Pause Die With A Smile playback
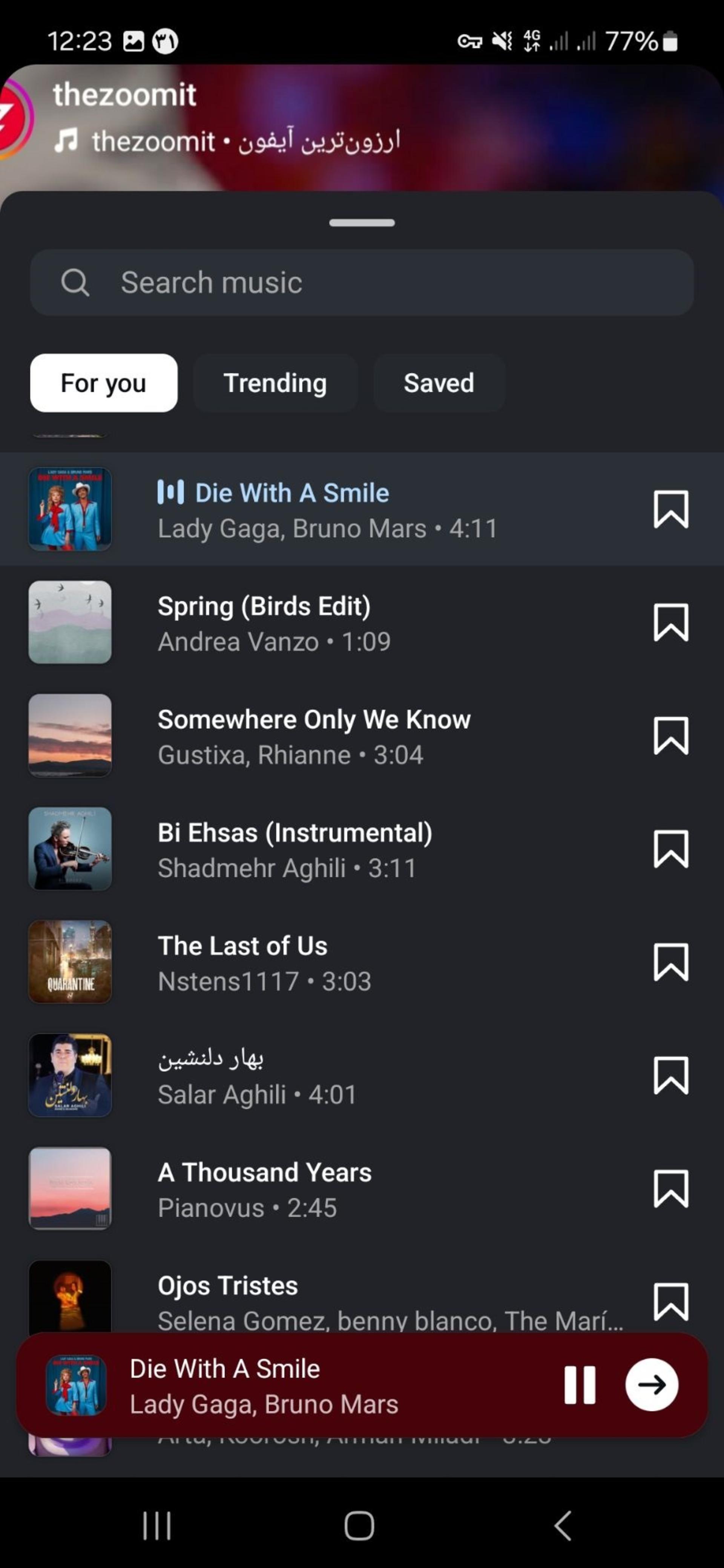724x1568 pixels. coord(580,1385)
